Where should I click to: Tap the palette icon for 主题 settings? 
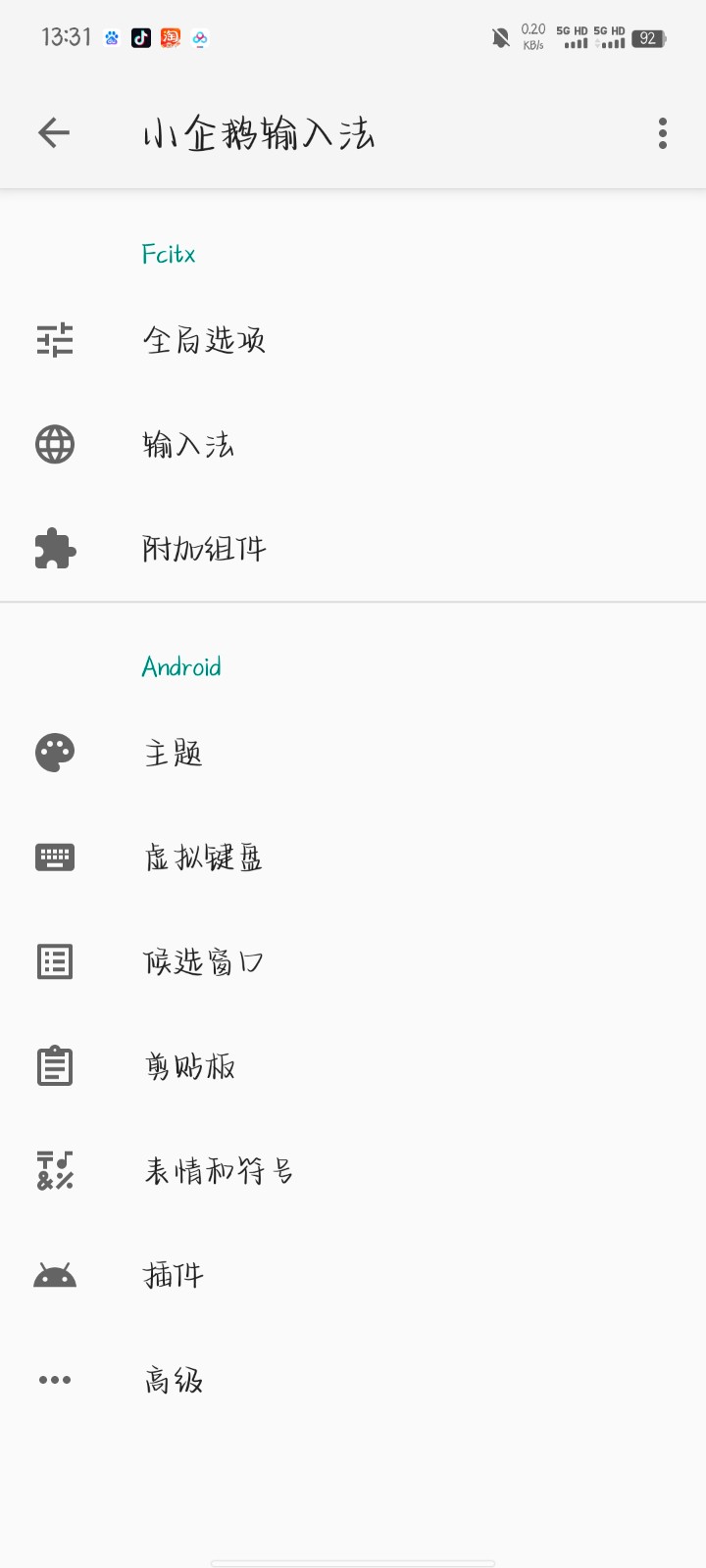click(54, 753)
